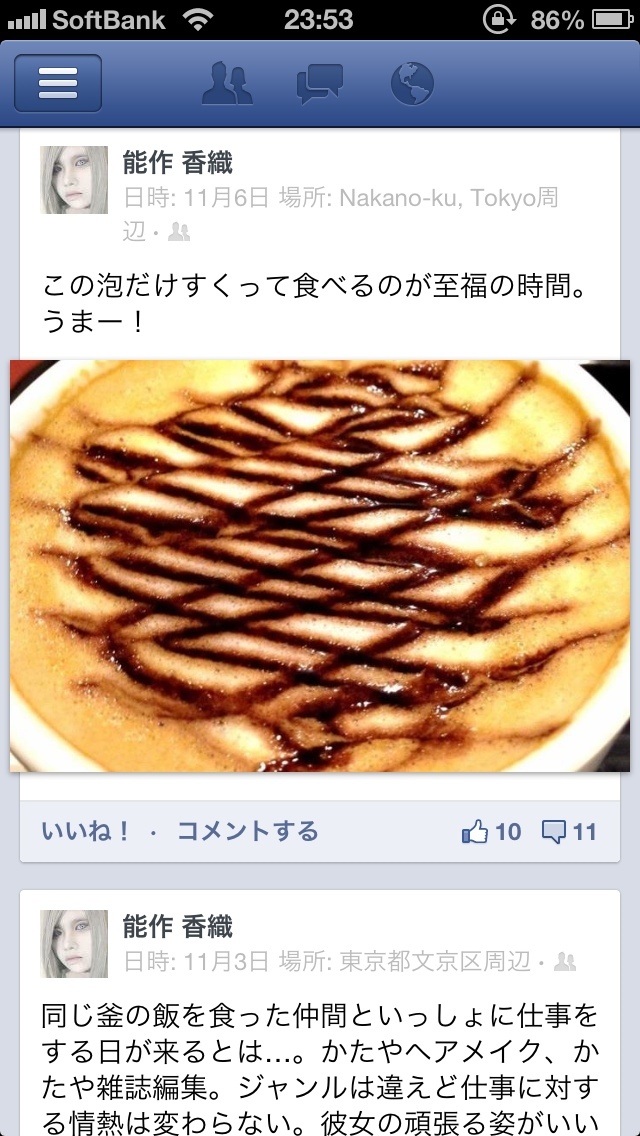Tap profile picture on November 3 post
Image resolution: width=640 pixels, height=1136 pixels.
[74, 943]
